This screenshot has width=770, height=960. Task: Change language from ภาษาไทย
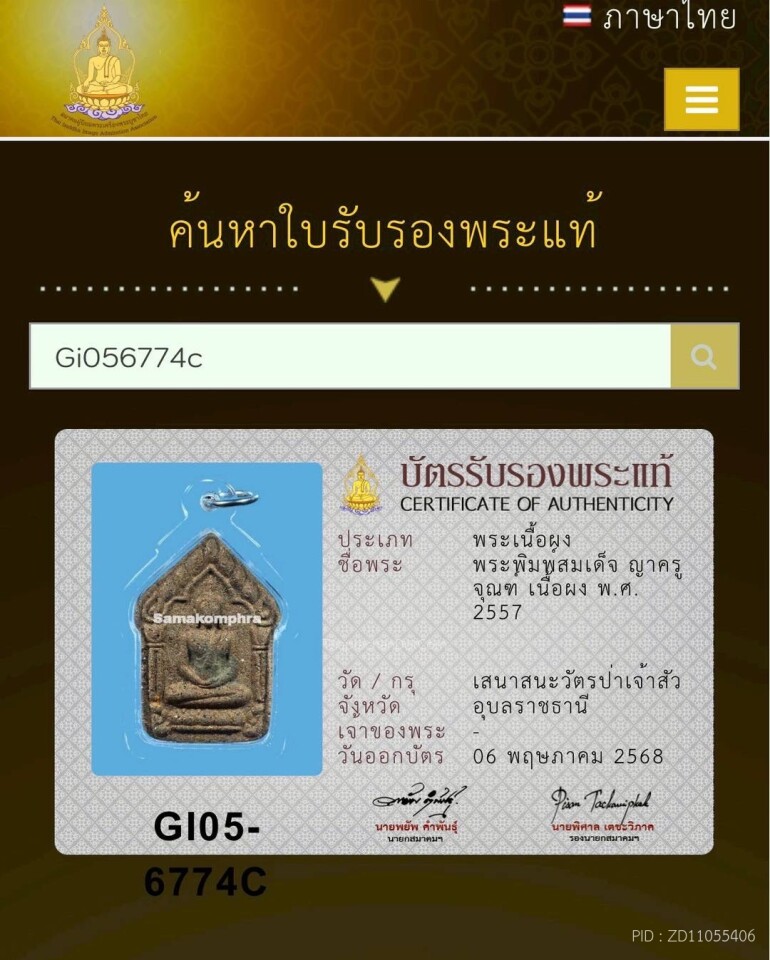pos(651,17)
